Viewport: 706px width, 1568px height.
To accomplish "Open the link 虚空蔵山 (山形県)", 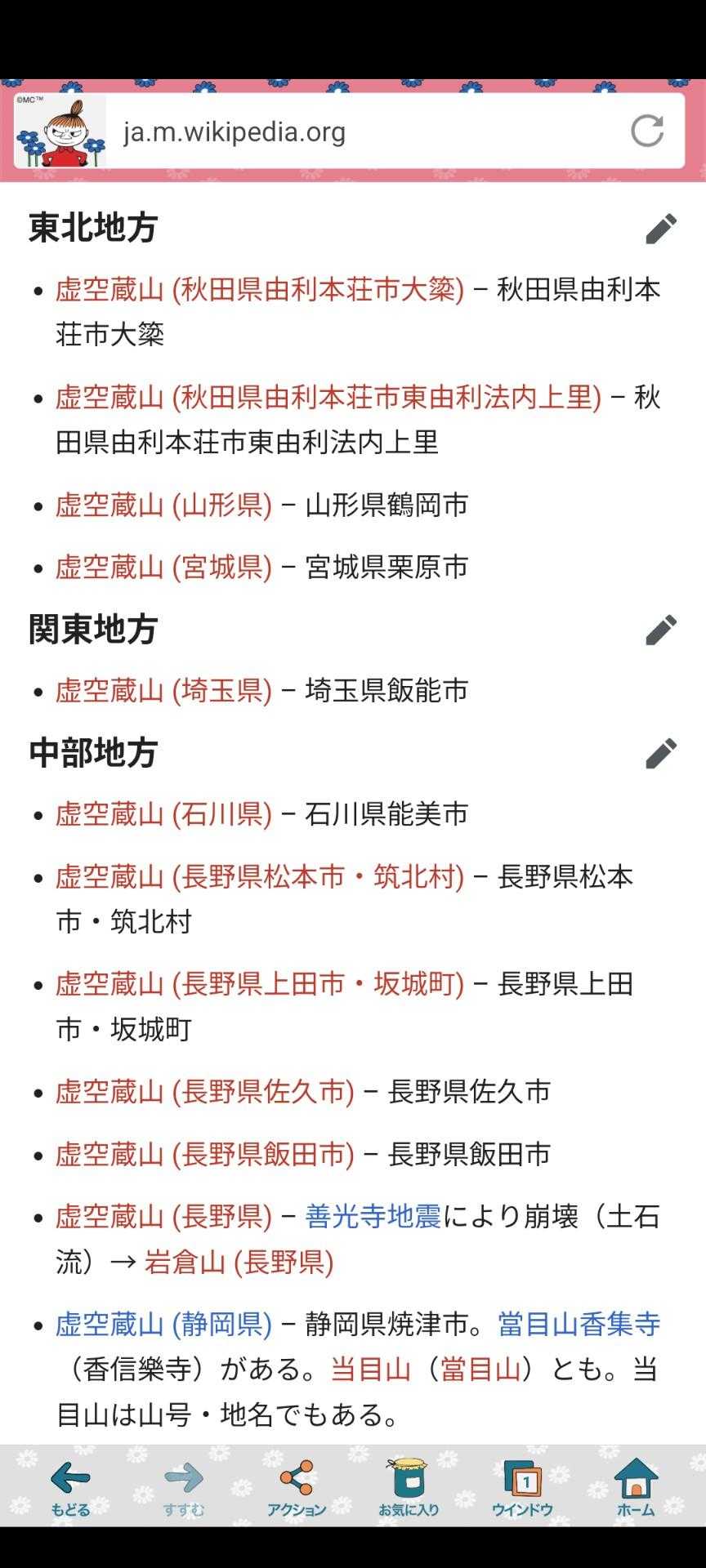I will pos(163,506).
